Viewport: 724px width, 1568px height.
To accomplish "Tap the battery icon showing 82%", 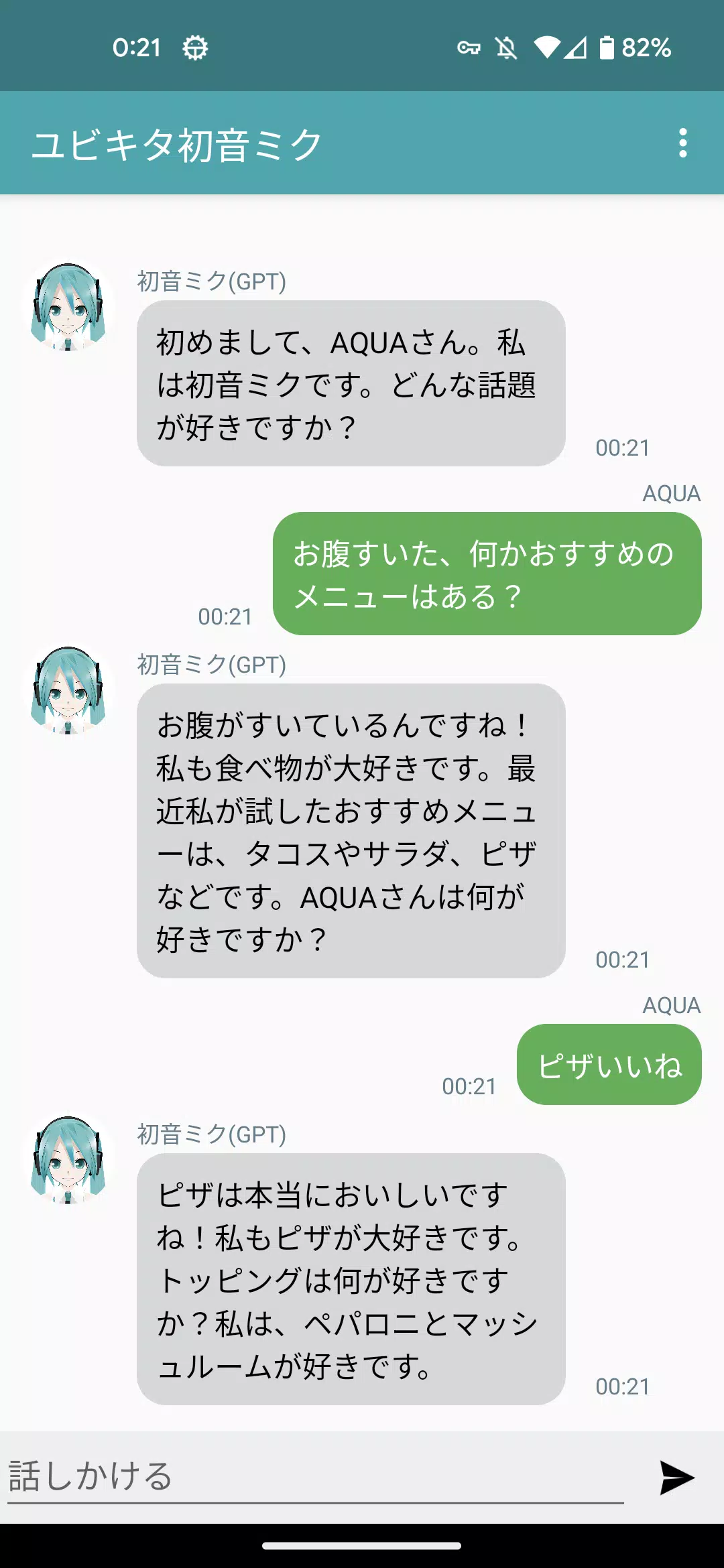I will (609, 48).
